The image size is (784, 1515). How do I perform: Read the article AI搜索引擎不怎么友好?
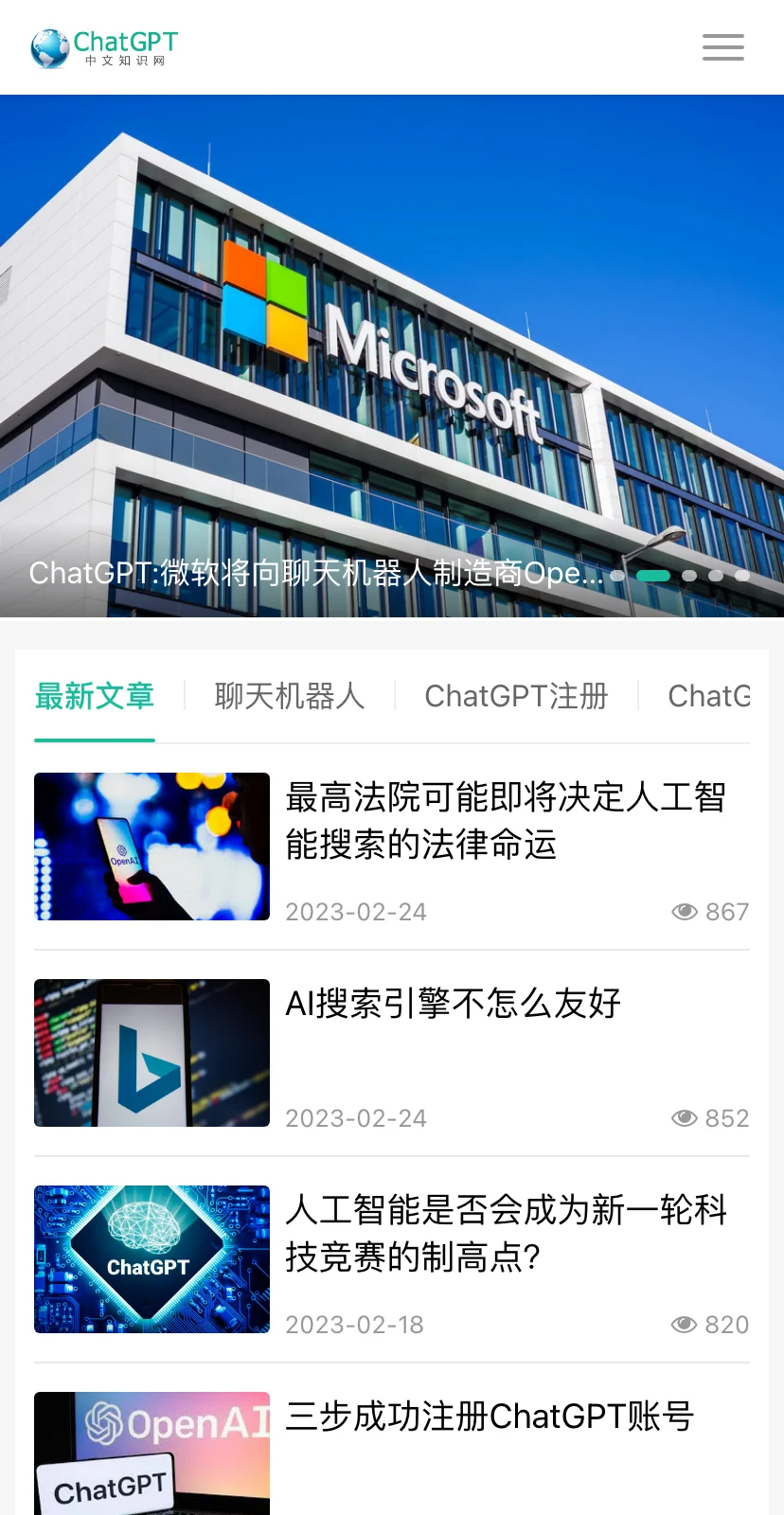453,1004
